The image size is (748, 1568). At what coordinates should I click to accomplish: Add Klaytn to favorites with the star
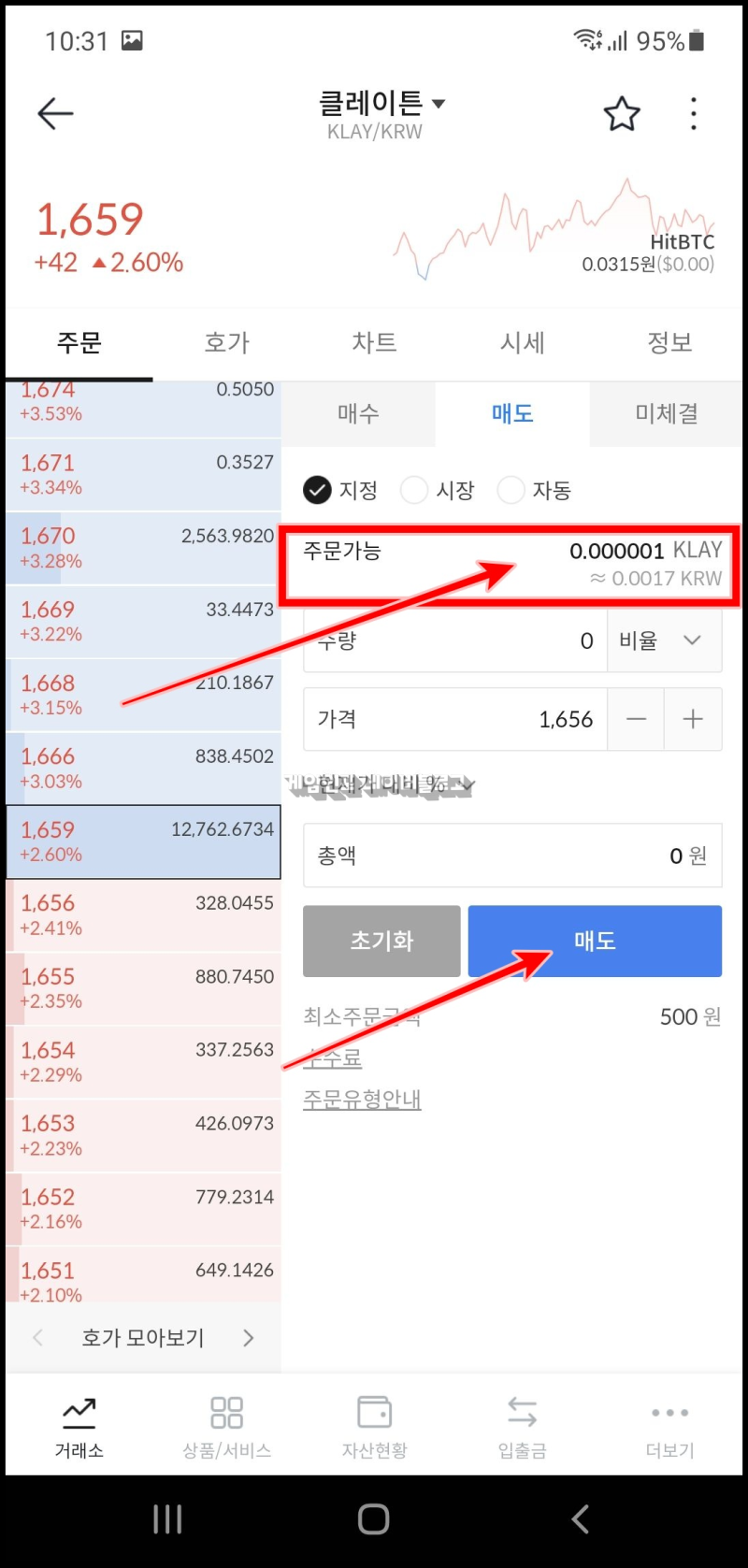pyautogui.click(x=622, y=114)
